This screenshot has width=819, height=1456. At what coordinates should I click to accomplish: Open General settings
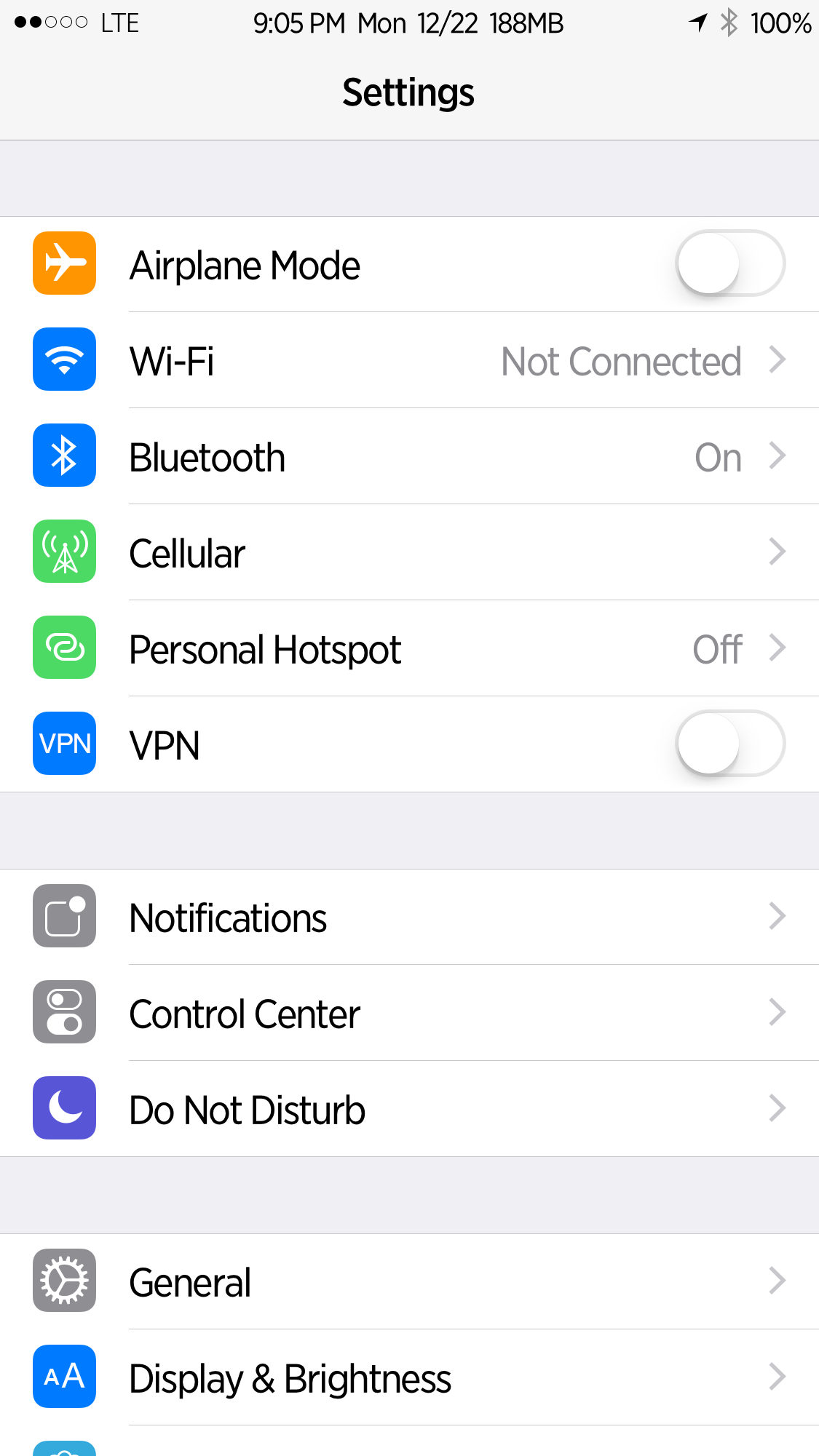[x=409, y=1281]
